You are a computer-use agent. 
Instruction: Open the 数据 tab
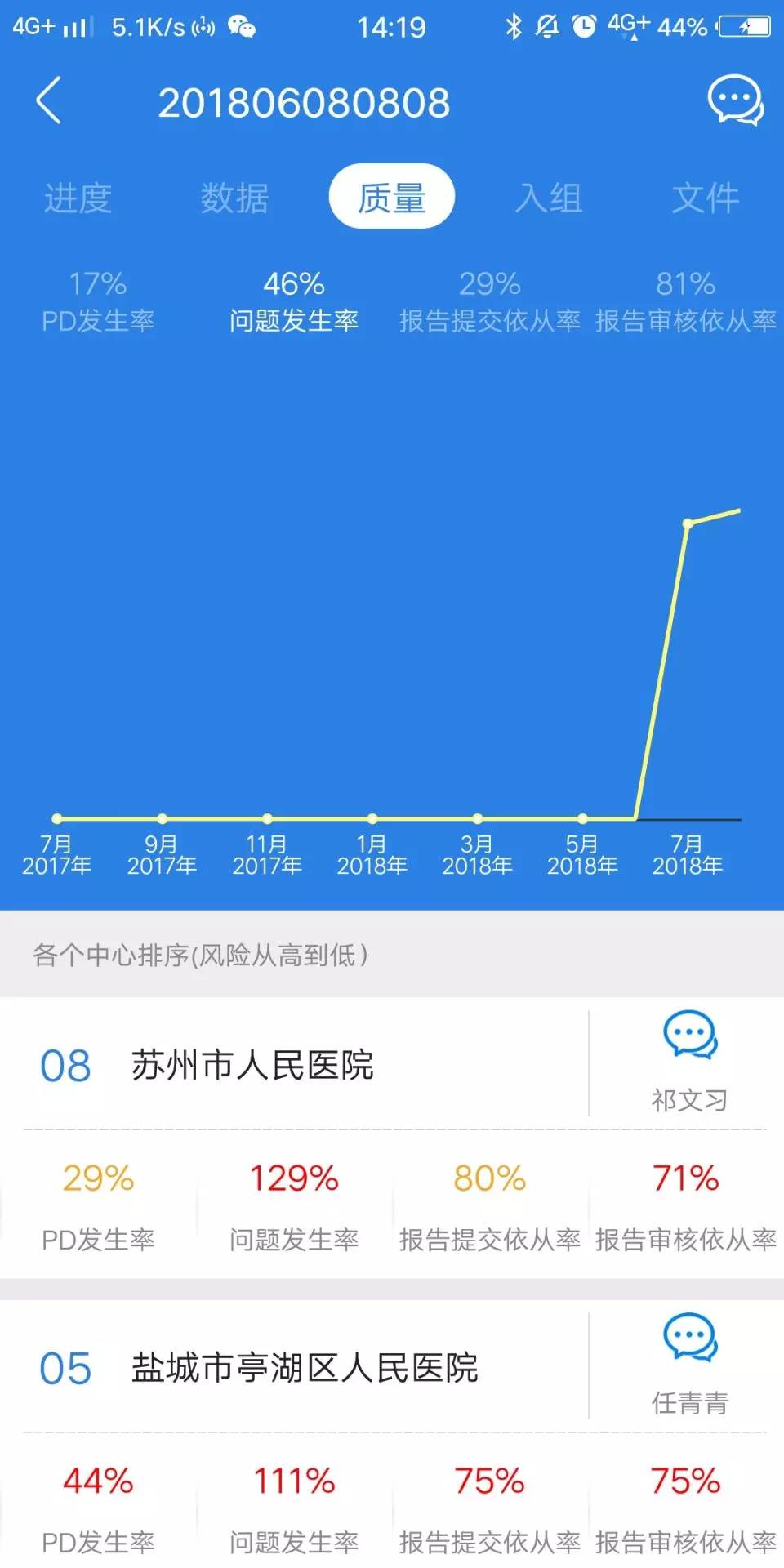click(234, 196)
